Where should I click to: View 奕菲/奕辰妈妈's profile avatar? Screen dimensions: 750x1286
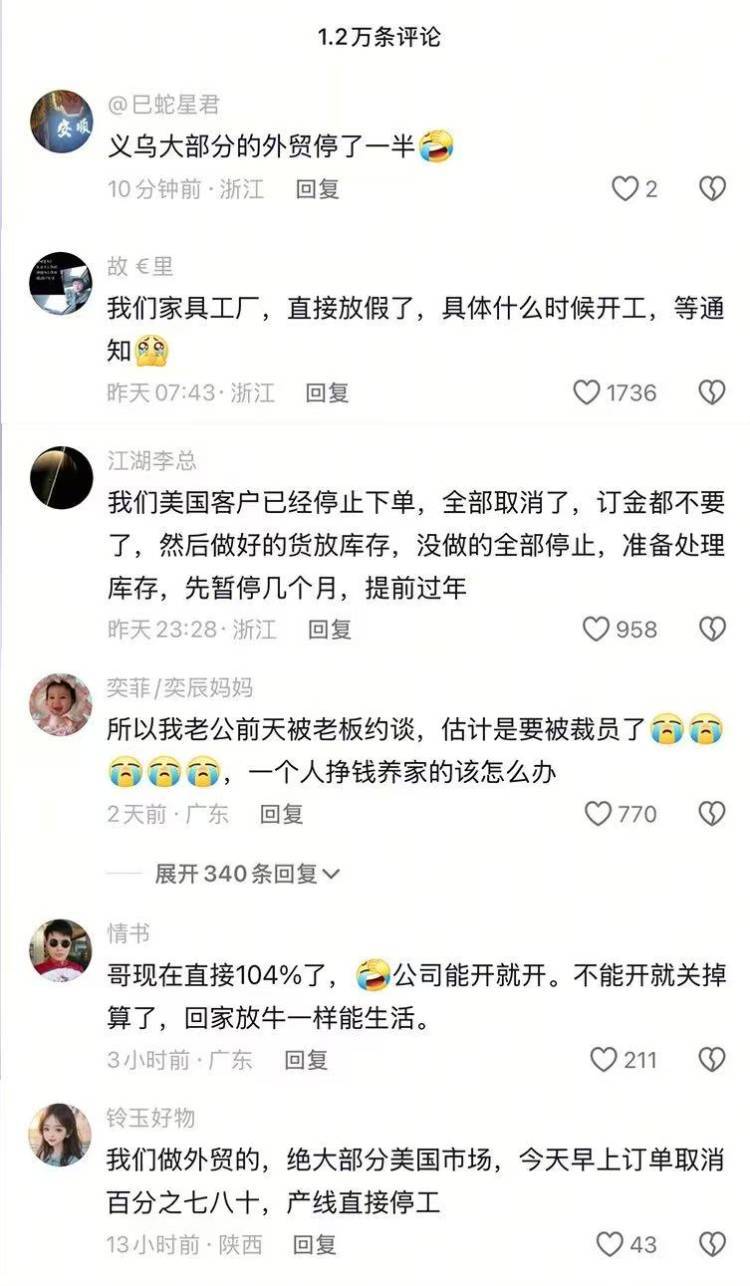click(61, 705)
